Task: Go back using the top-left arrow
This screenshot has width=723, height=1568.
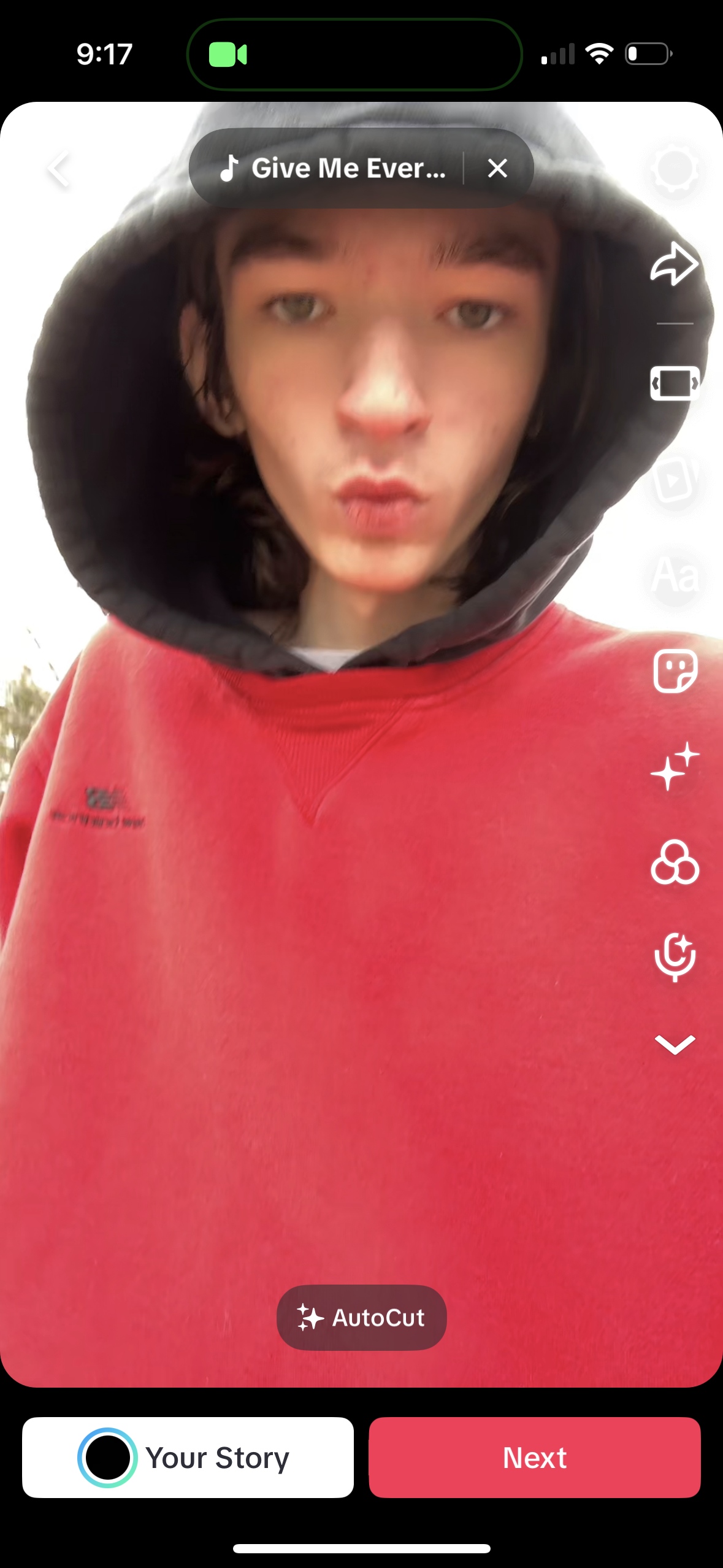Action: coord(59,169)
